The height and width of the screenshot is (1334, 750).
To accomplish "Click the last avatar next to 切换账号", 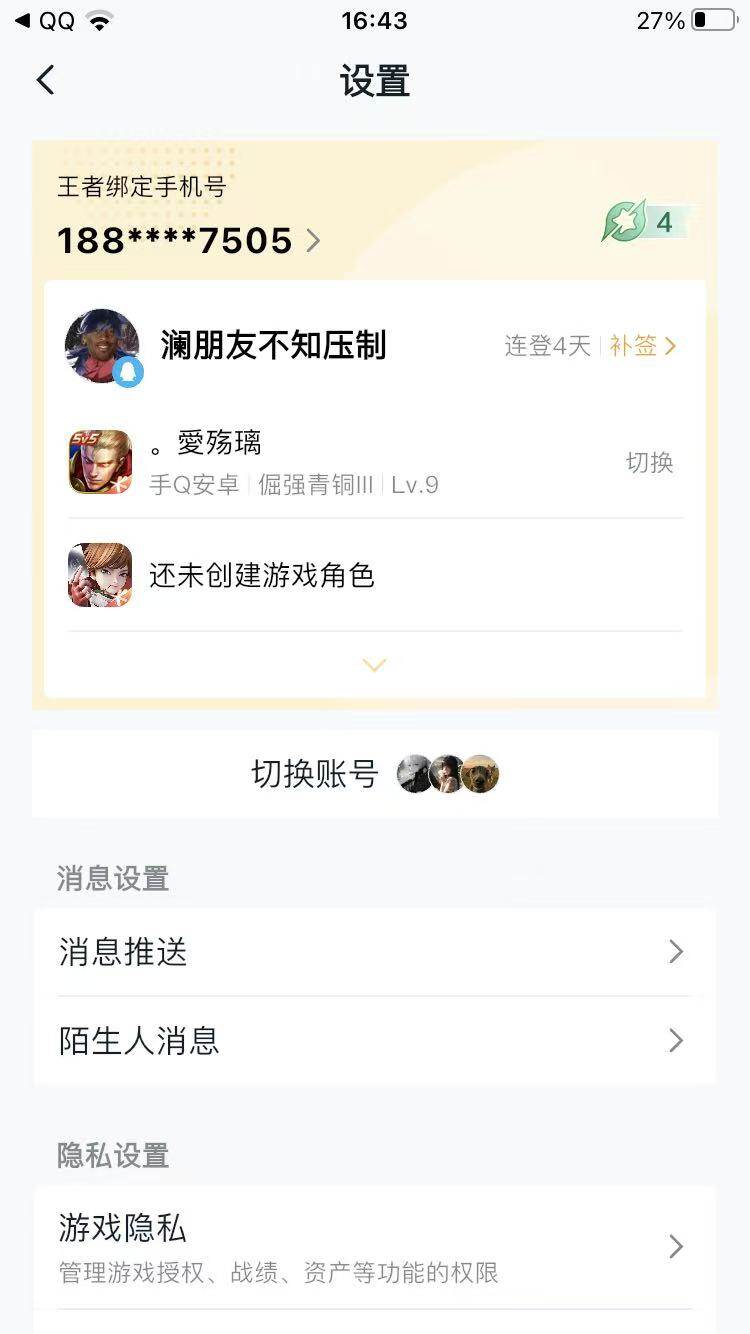I will click(x=481, y=773).
